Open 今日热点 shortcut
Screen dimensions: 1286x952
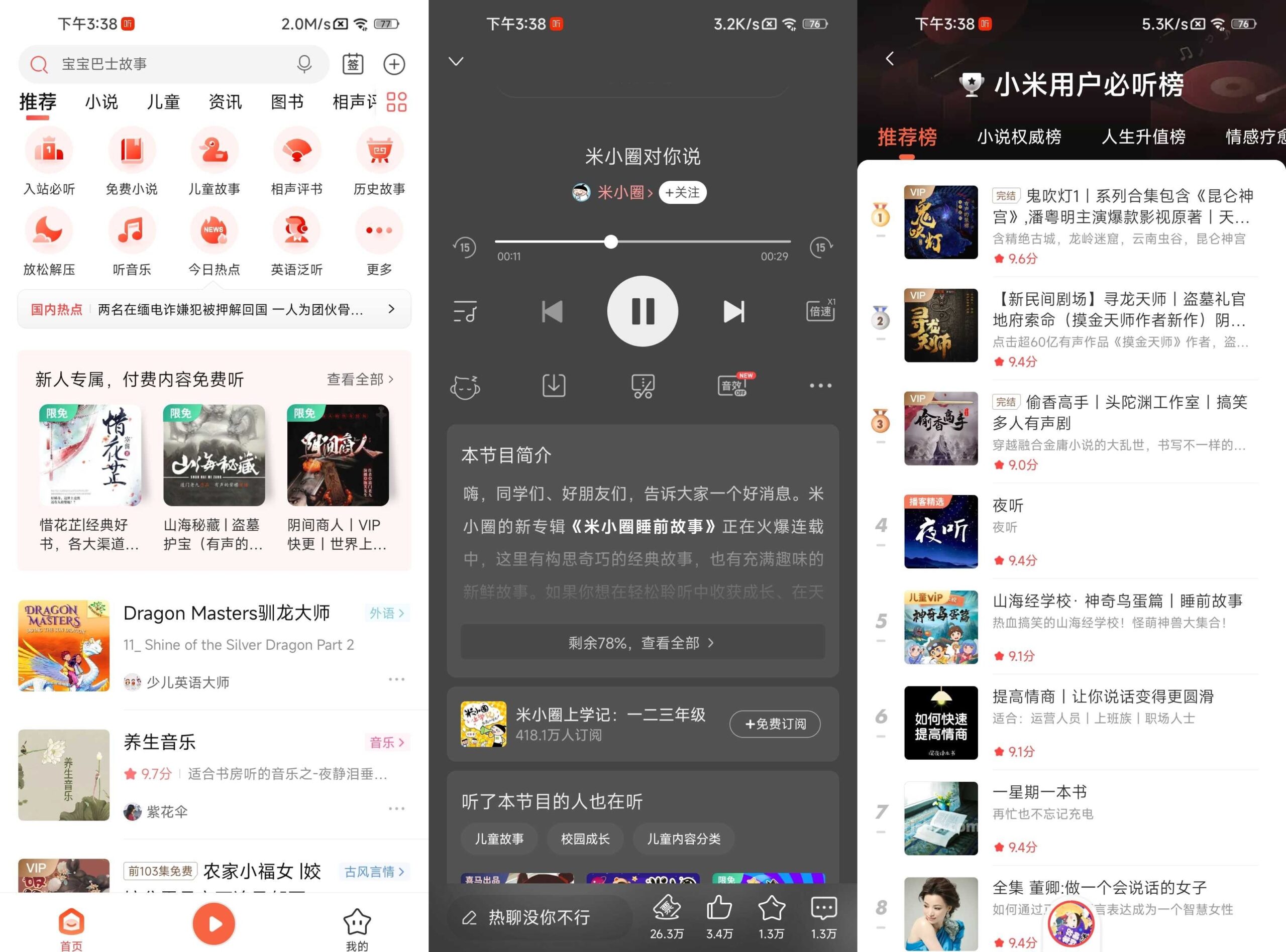tap(214, 242)
